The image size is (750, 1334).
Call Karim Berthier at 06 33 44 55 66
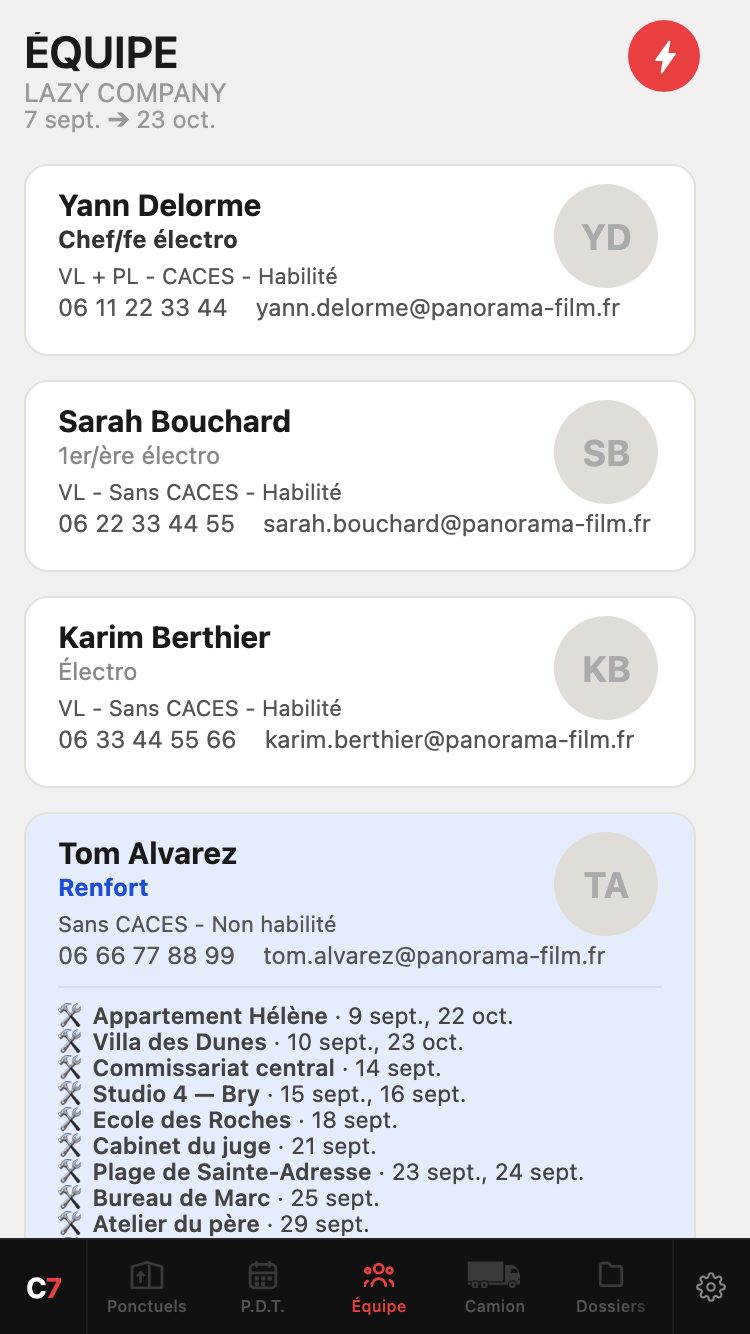(147, 740)
